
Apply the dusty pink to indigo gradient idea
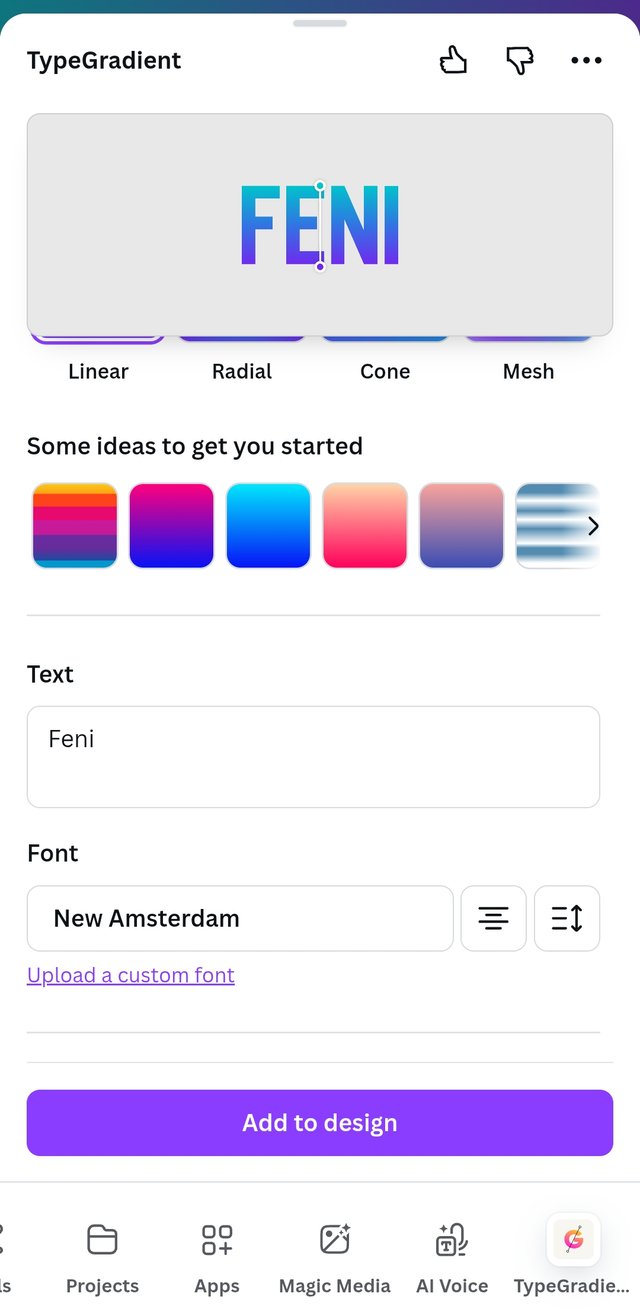[461, 526]
